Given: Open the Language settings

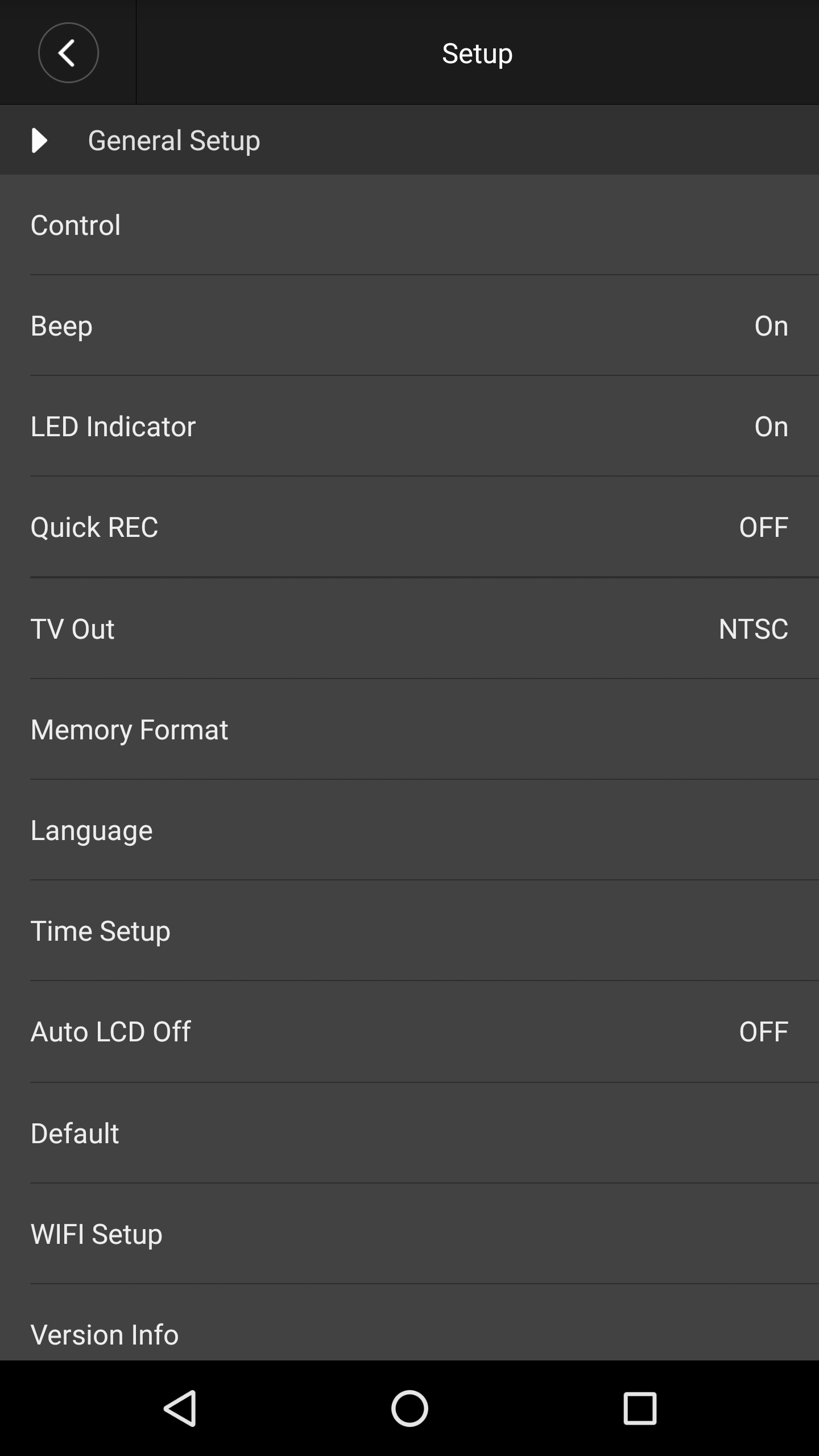Looking at the screenshot, I should 409,830.
